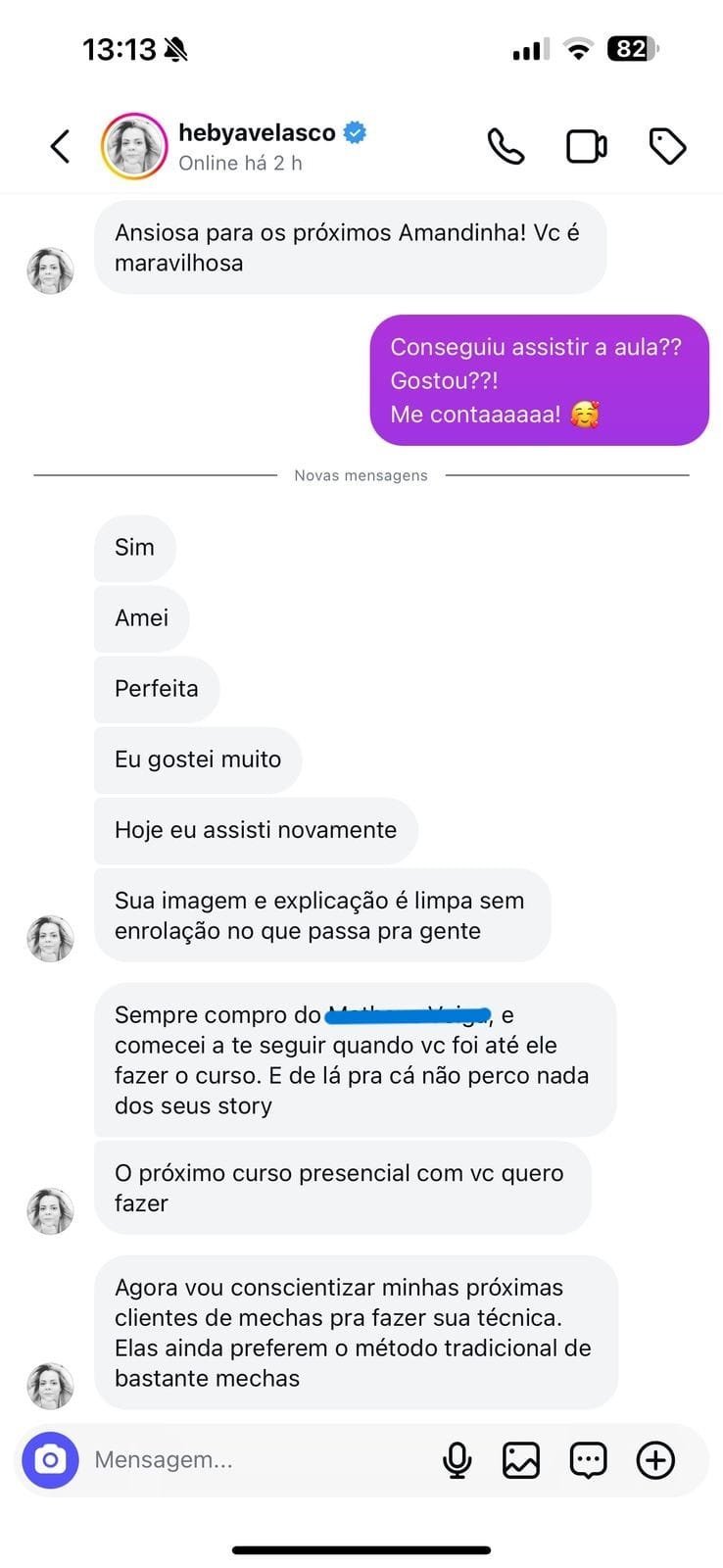The height and width of the screenshot is (1568, 723).
Task: Open more attachment options with plus icon
Action: click(655, 1460)
